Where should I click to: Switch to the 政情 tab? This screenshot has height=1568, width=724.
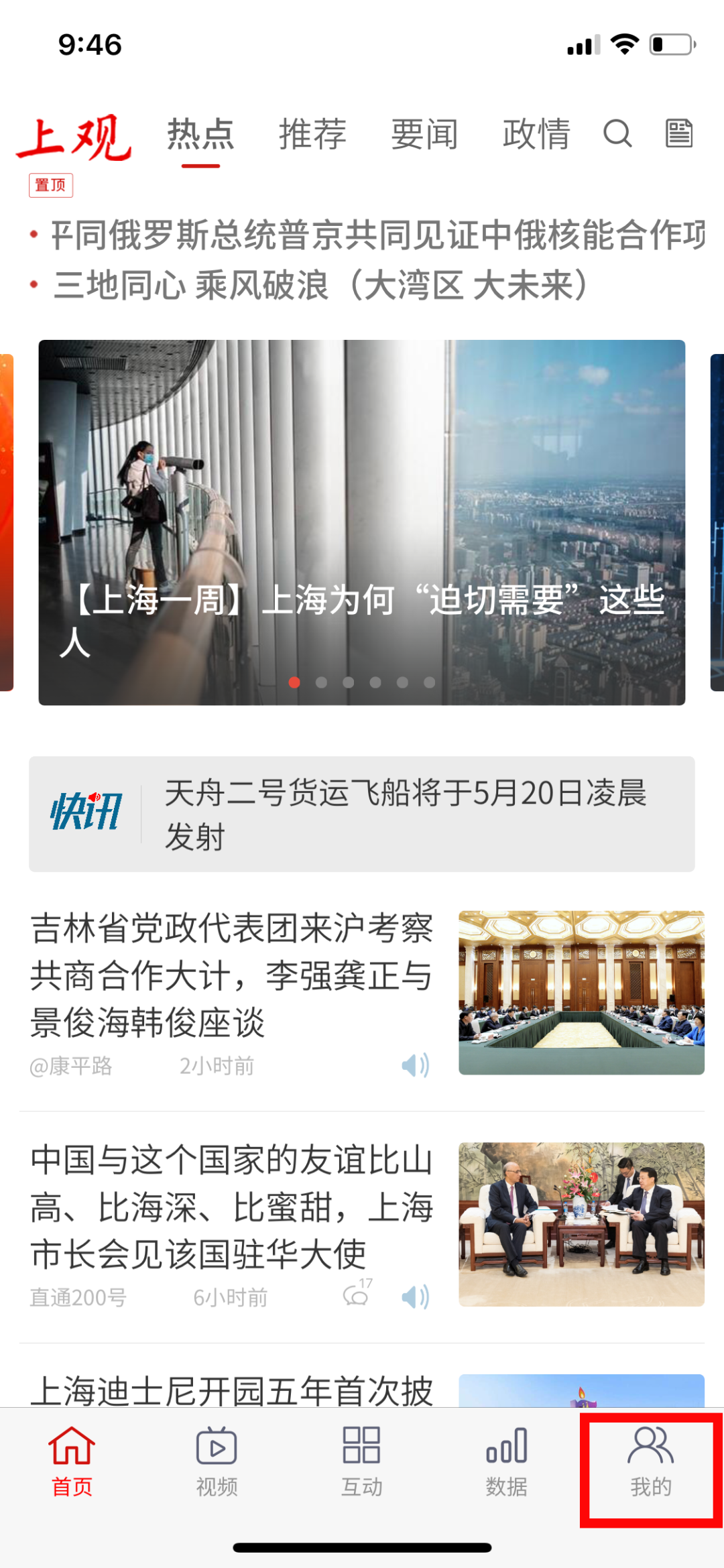coord(536,134)
